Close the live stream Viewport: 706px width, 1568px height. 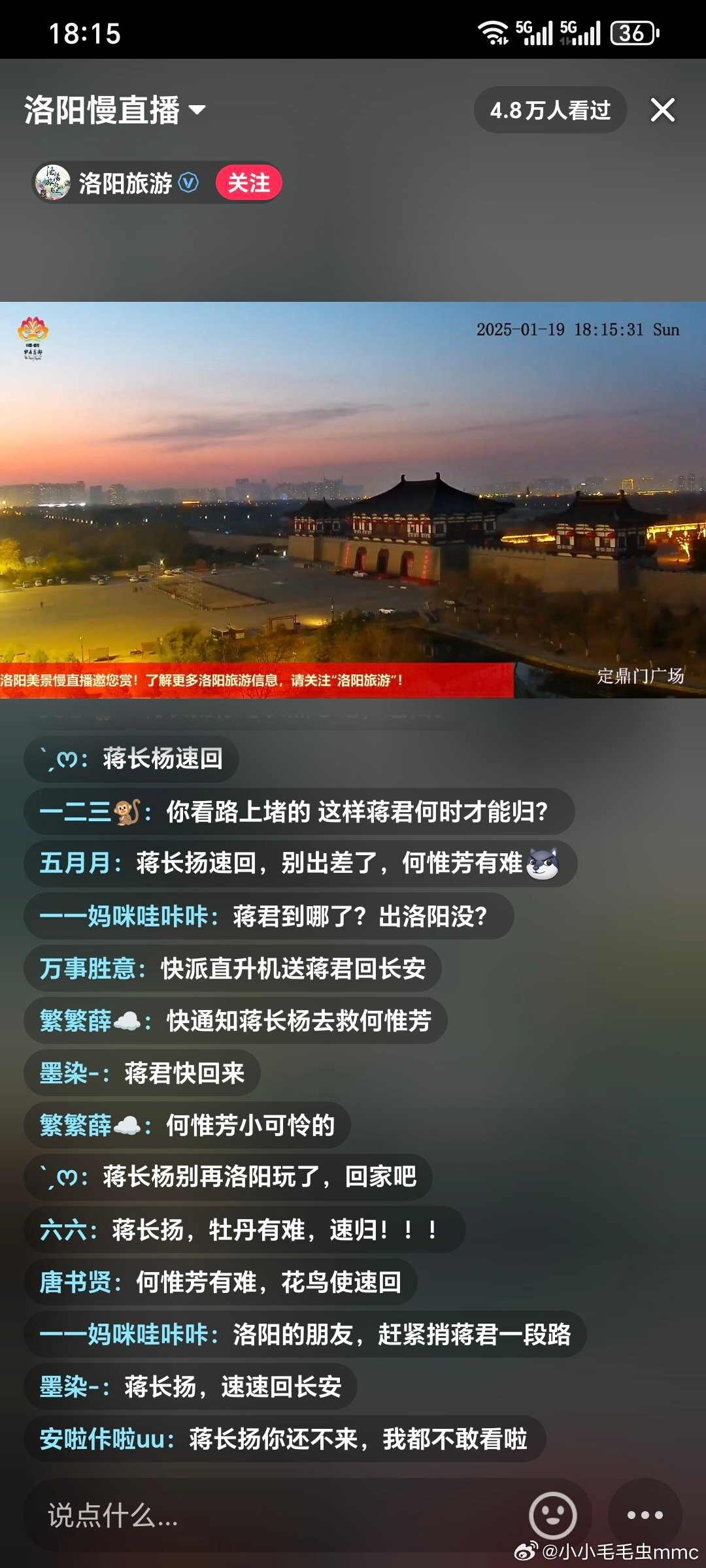coord(662,110)
